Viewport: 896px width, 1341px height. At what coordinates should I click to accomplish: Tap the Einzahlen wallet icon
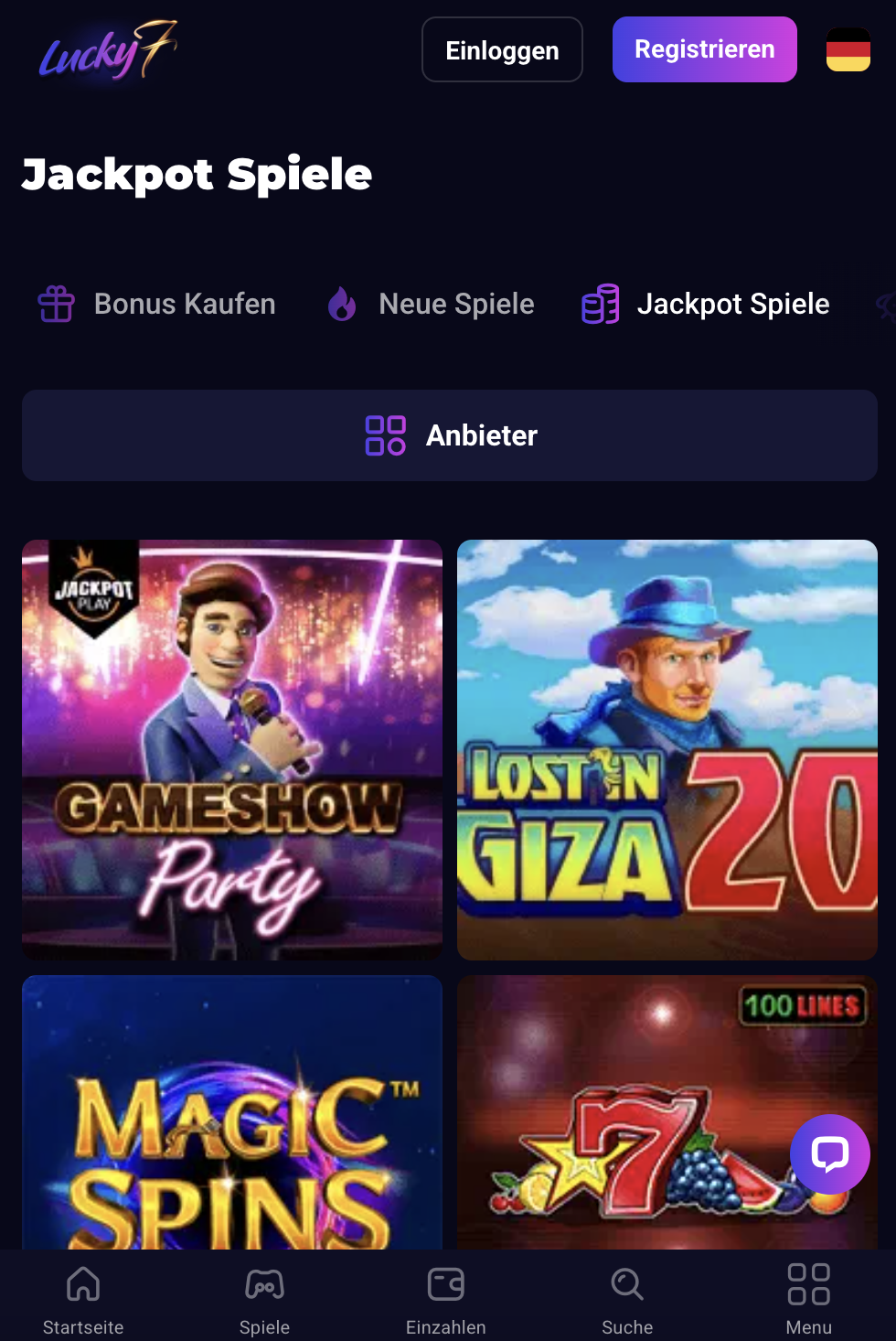click(x=445, y=1284)
